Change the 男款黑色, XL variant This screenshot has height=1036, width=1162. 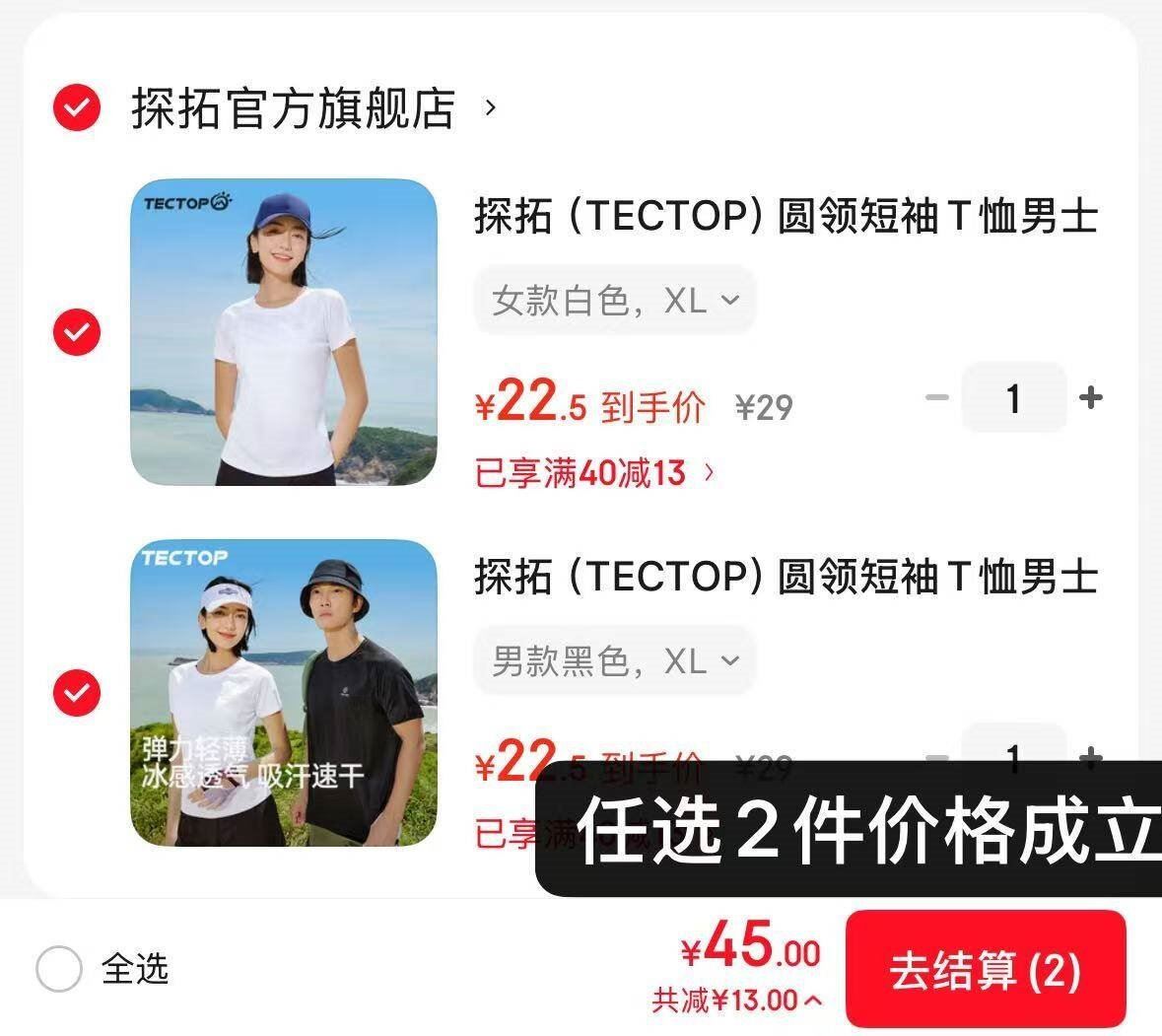pyautogui.click(x=614, y=660)
